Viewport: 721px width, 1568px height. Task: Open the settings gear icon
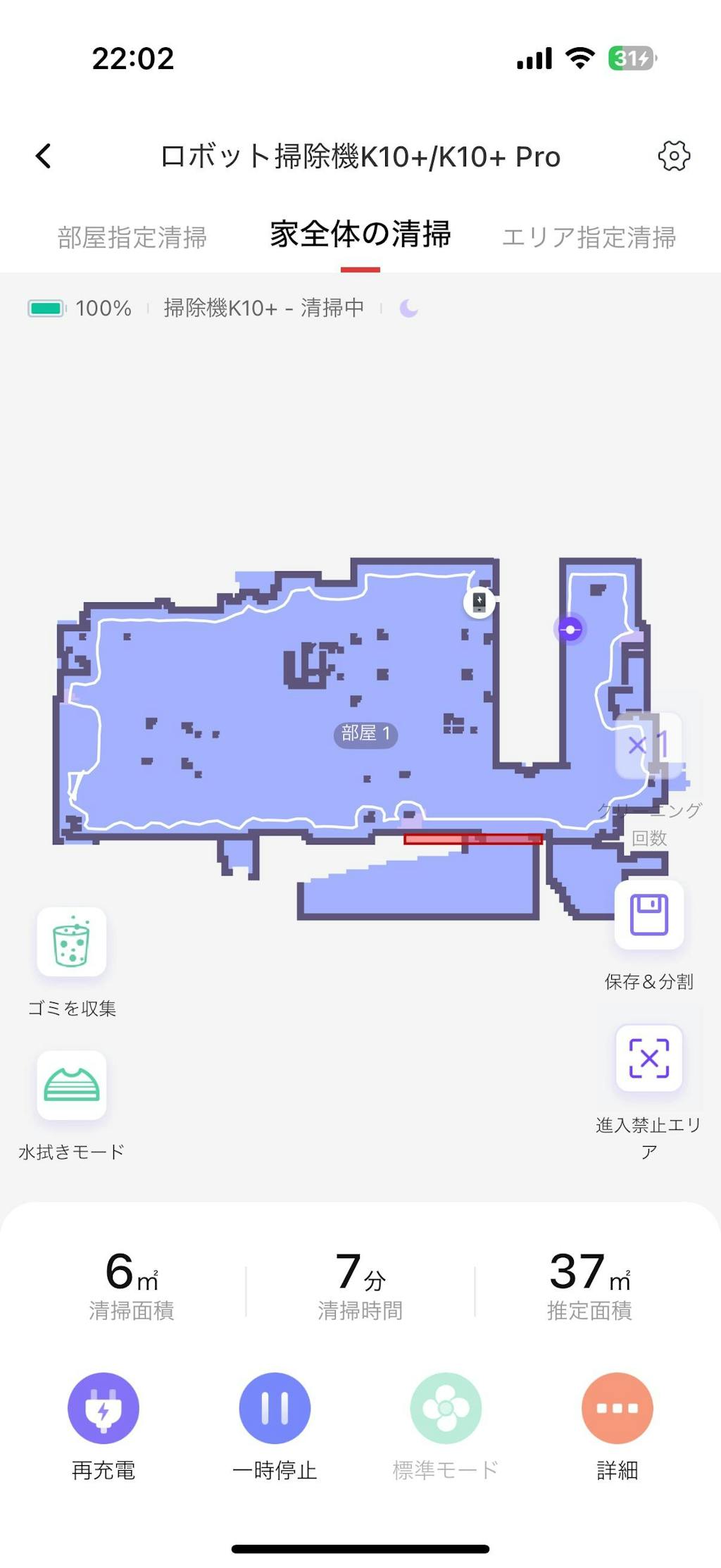click(x=674, y=156)
